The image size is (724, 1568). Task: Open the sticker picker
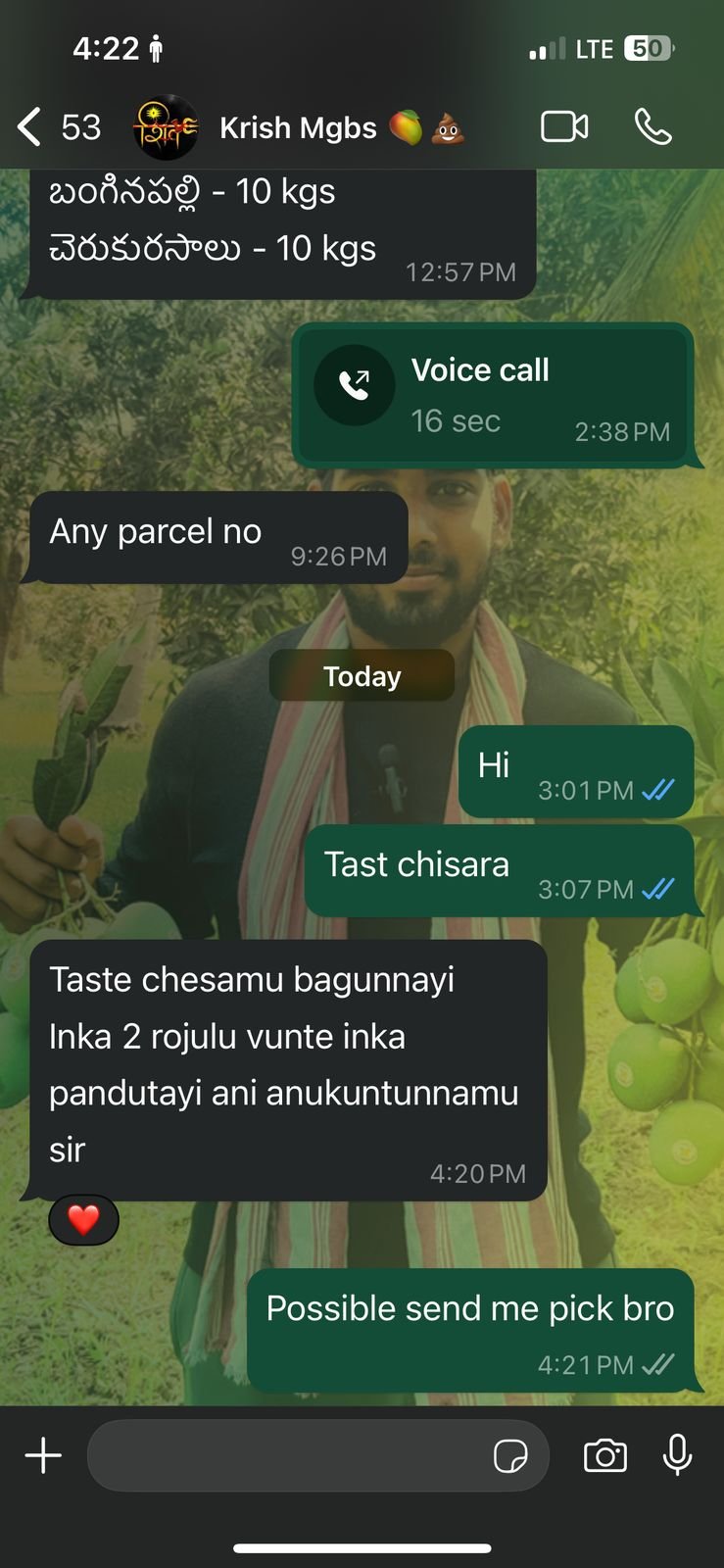[x=510, y=1456]
